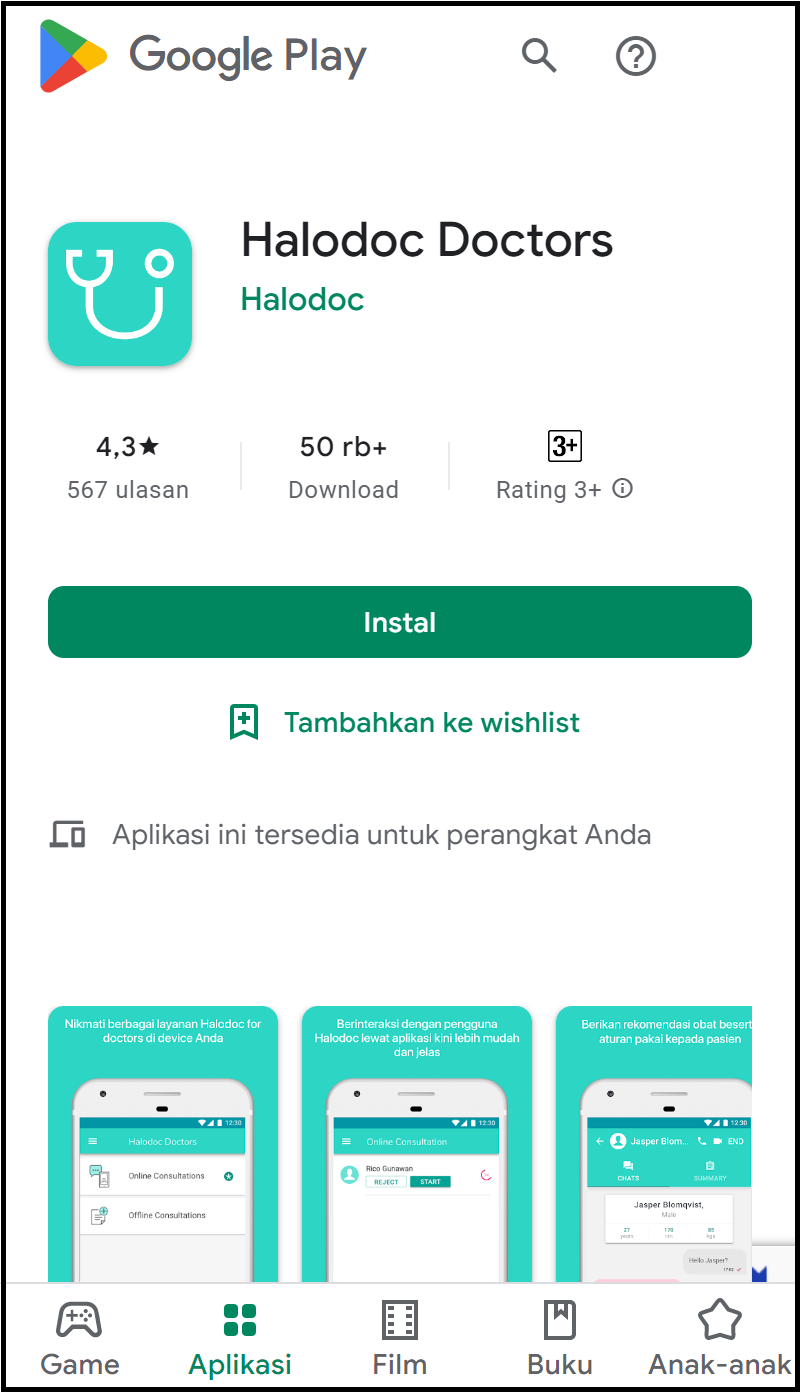800x1394 pixels.
Task: Open the Anak-anak section
Action: (x=718, y=1335)
